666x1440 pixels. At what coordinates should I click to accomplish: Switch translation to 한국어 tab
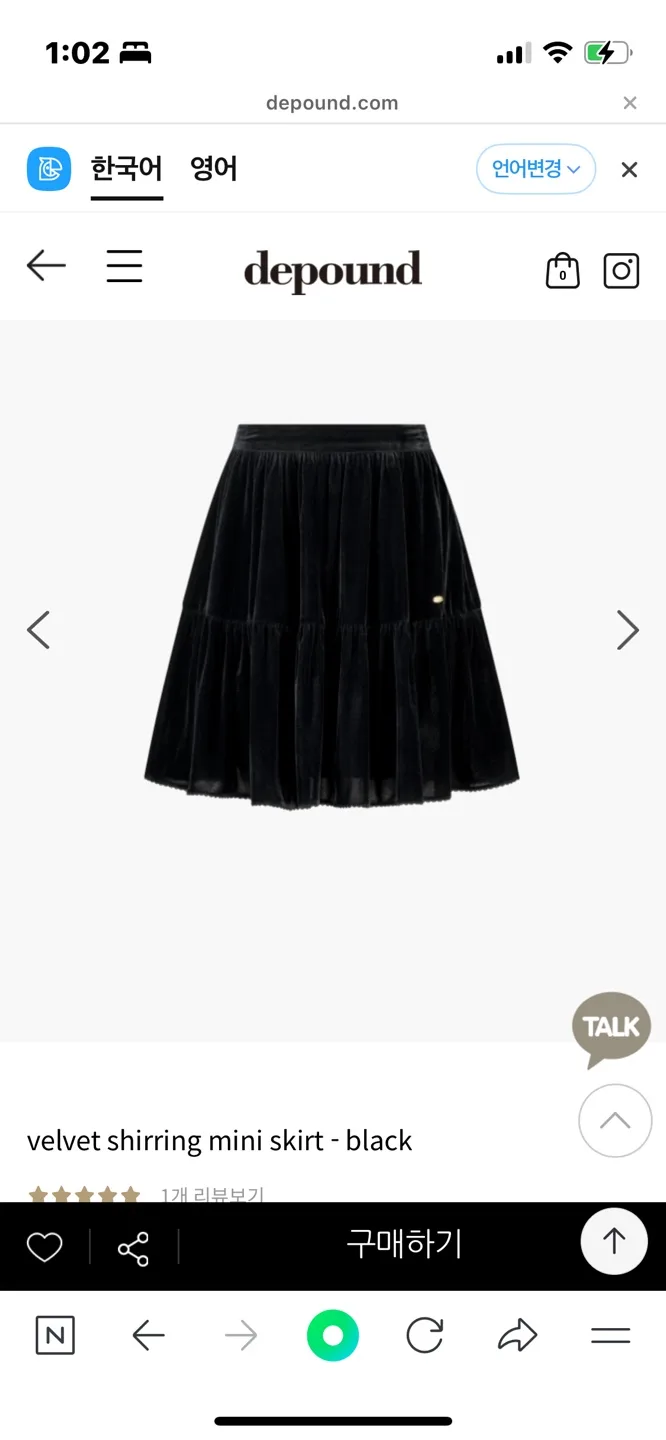[x=126, y=169]
